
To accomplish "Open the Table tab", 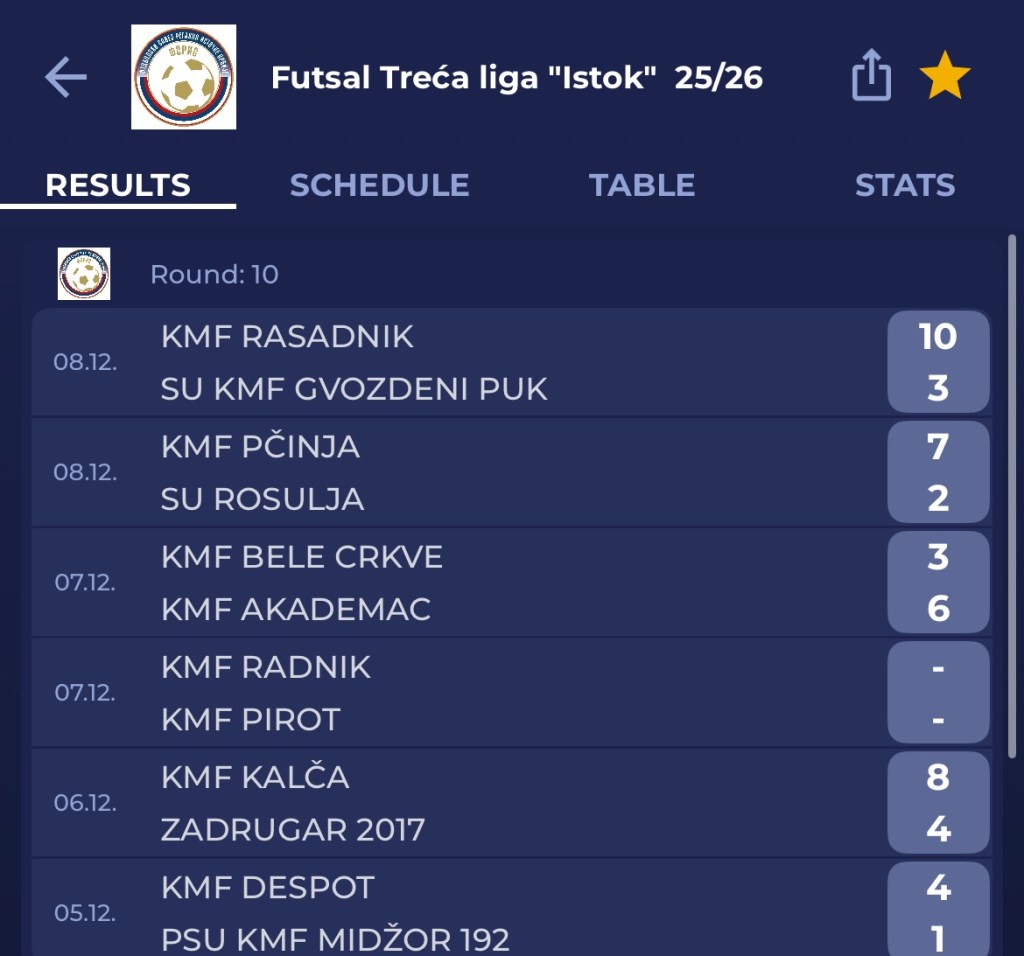I will coord(642,185).
